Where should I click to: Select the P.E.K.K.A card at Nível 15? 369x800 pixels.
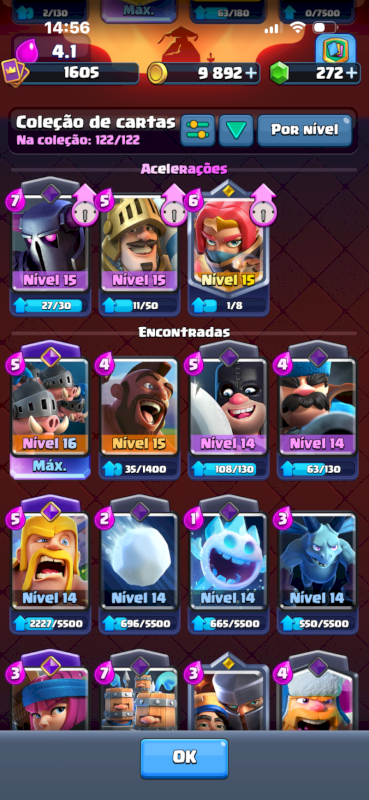[50, 249]
